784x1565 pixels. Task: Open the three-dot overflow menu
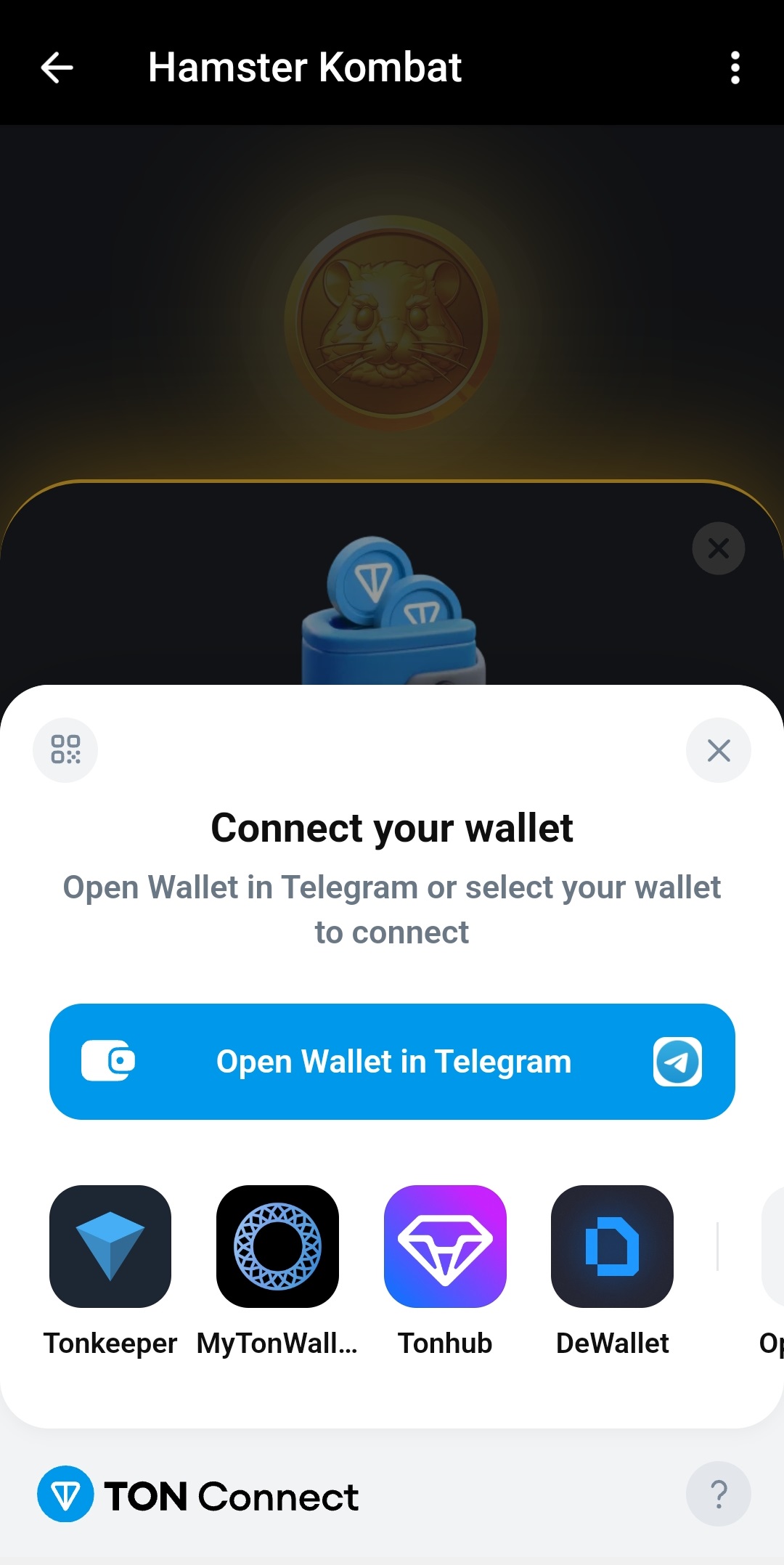[x=735, y=68]
